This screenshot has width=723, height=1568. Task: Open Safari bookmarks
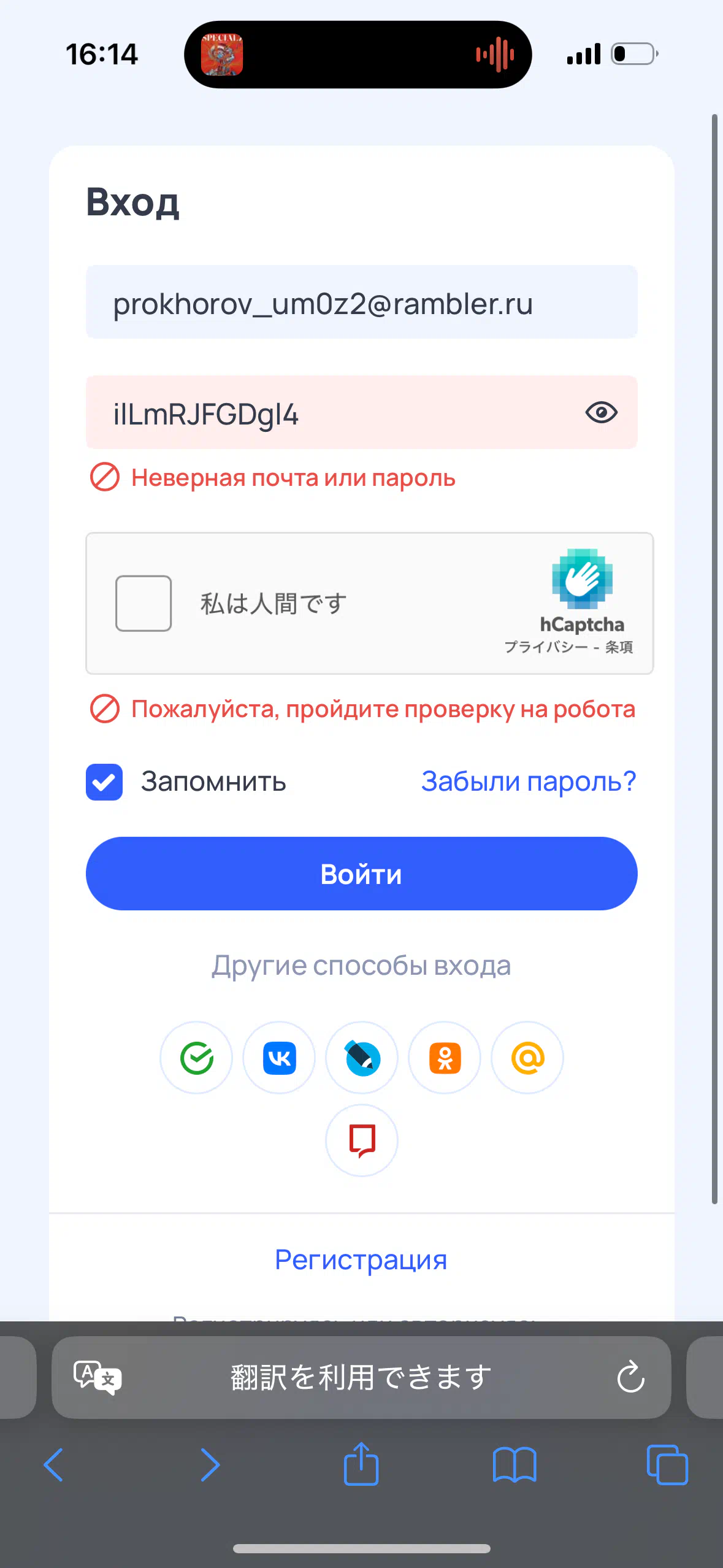click(515, 1465)
